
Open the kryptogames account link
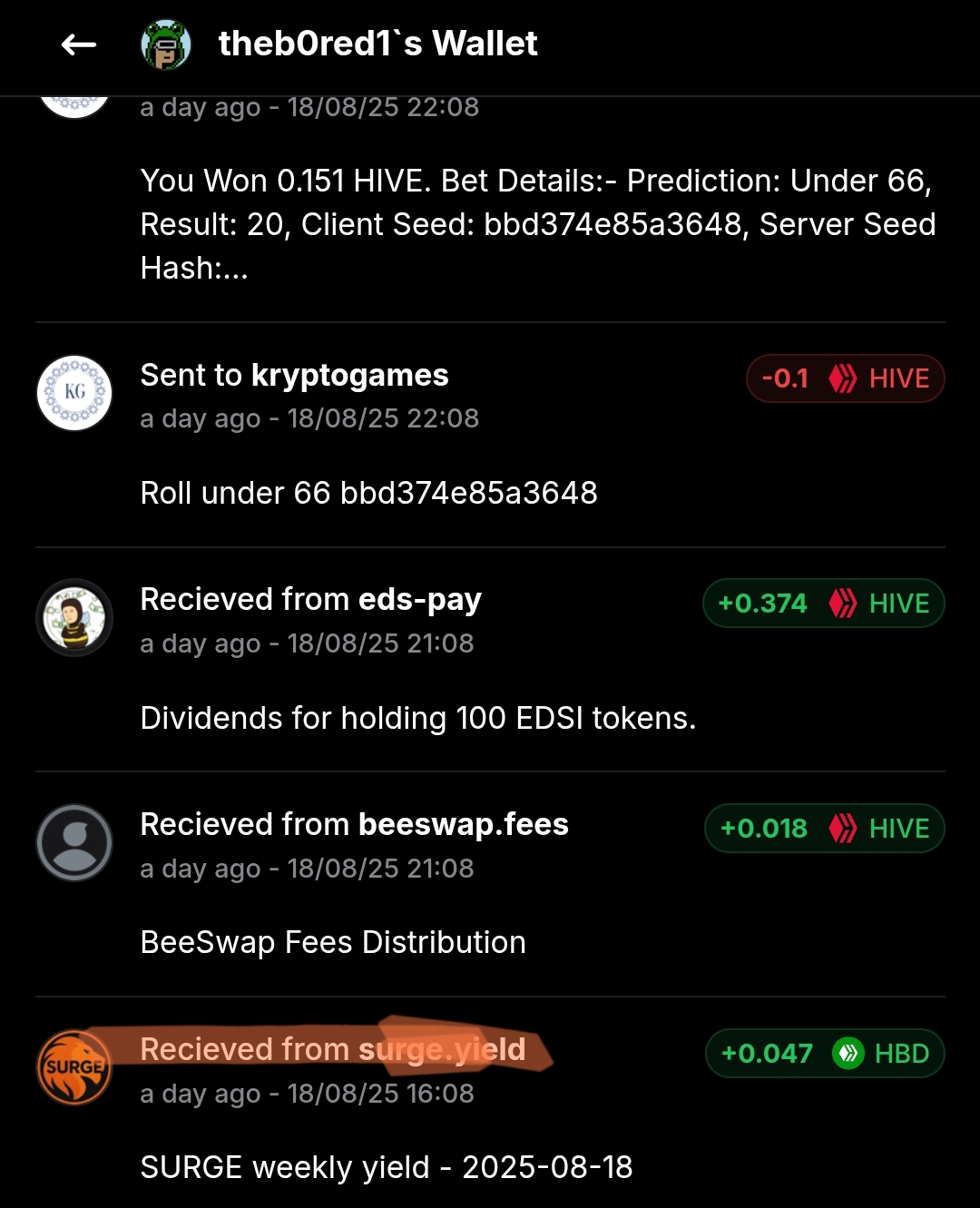tap(349, 375)
